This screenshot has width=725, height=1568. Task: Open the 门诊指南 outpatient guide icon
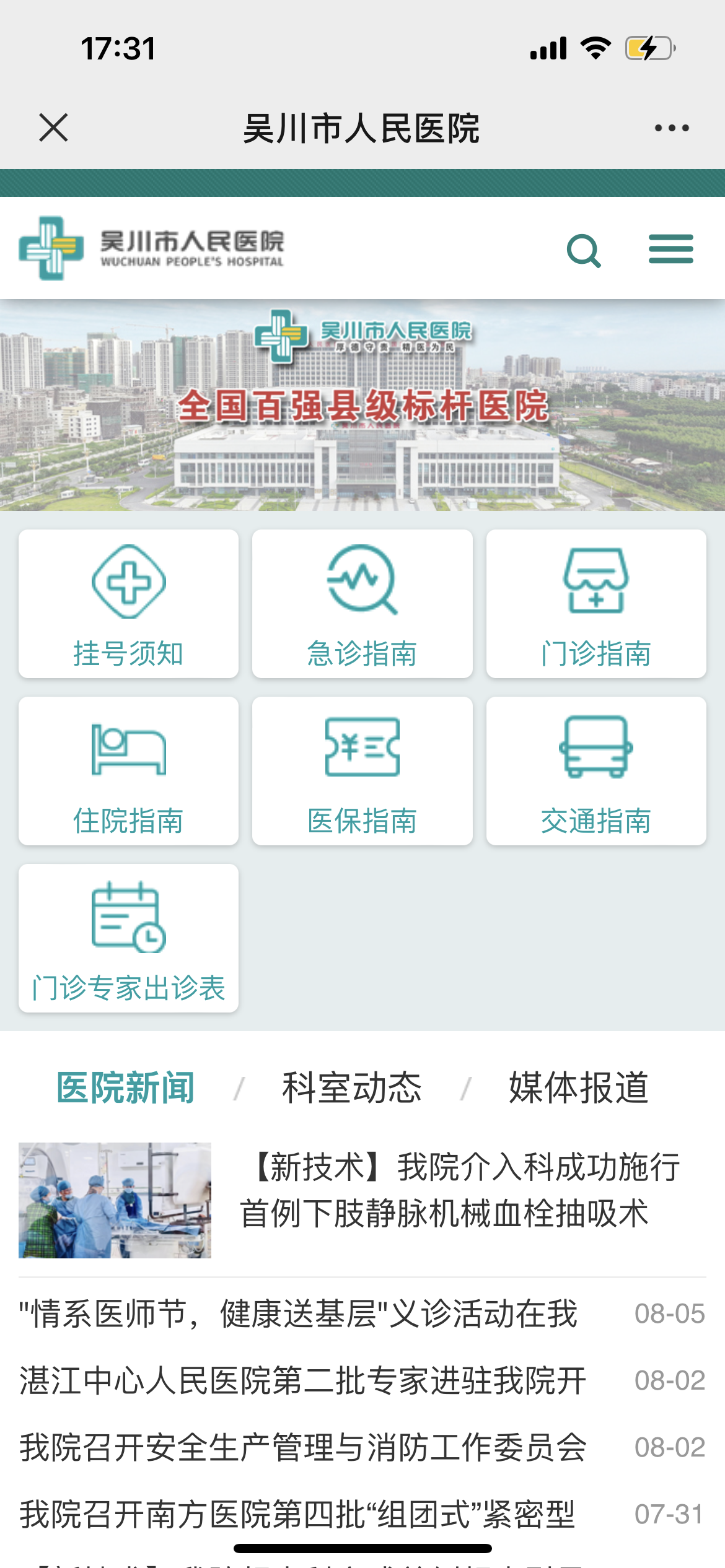coord(596,604)
